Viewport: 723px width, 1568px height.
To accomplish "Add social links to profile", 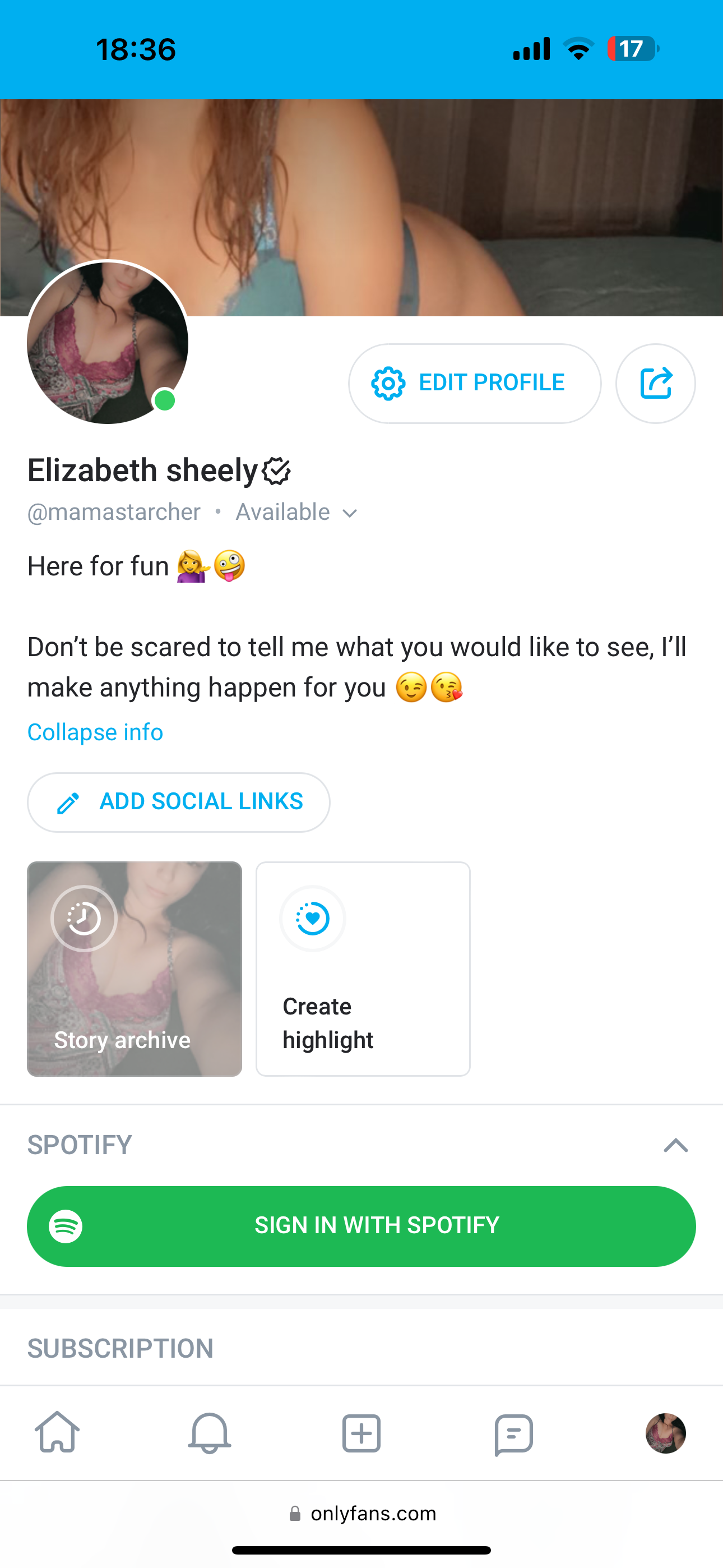I will 178,801.
